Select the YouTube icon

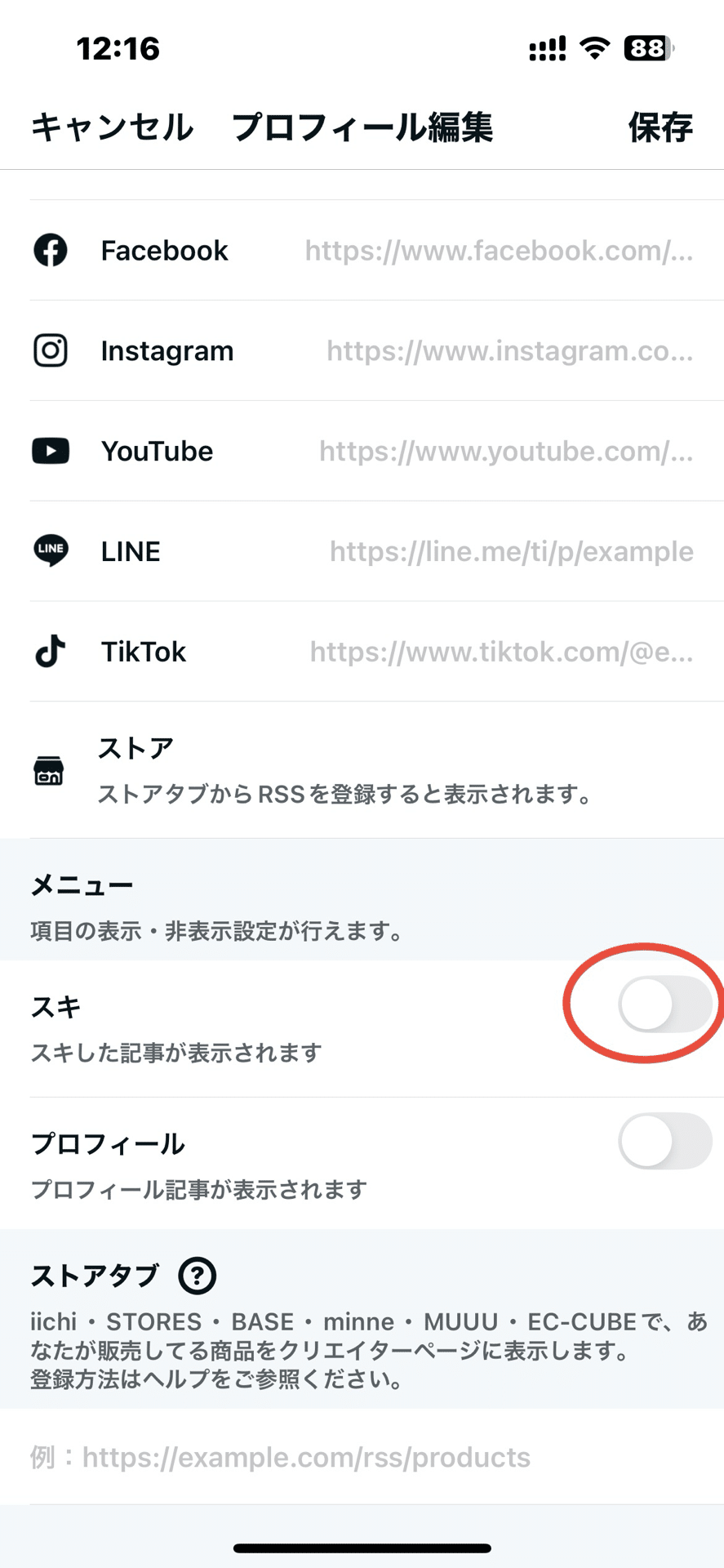[x=50, y=451]
